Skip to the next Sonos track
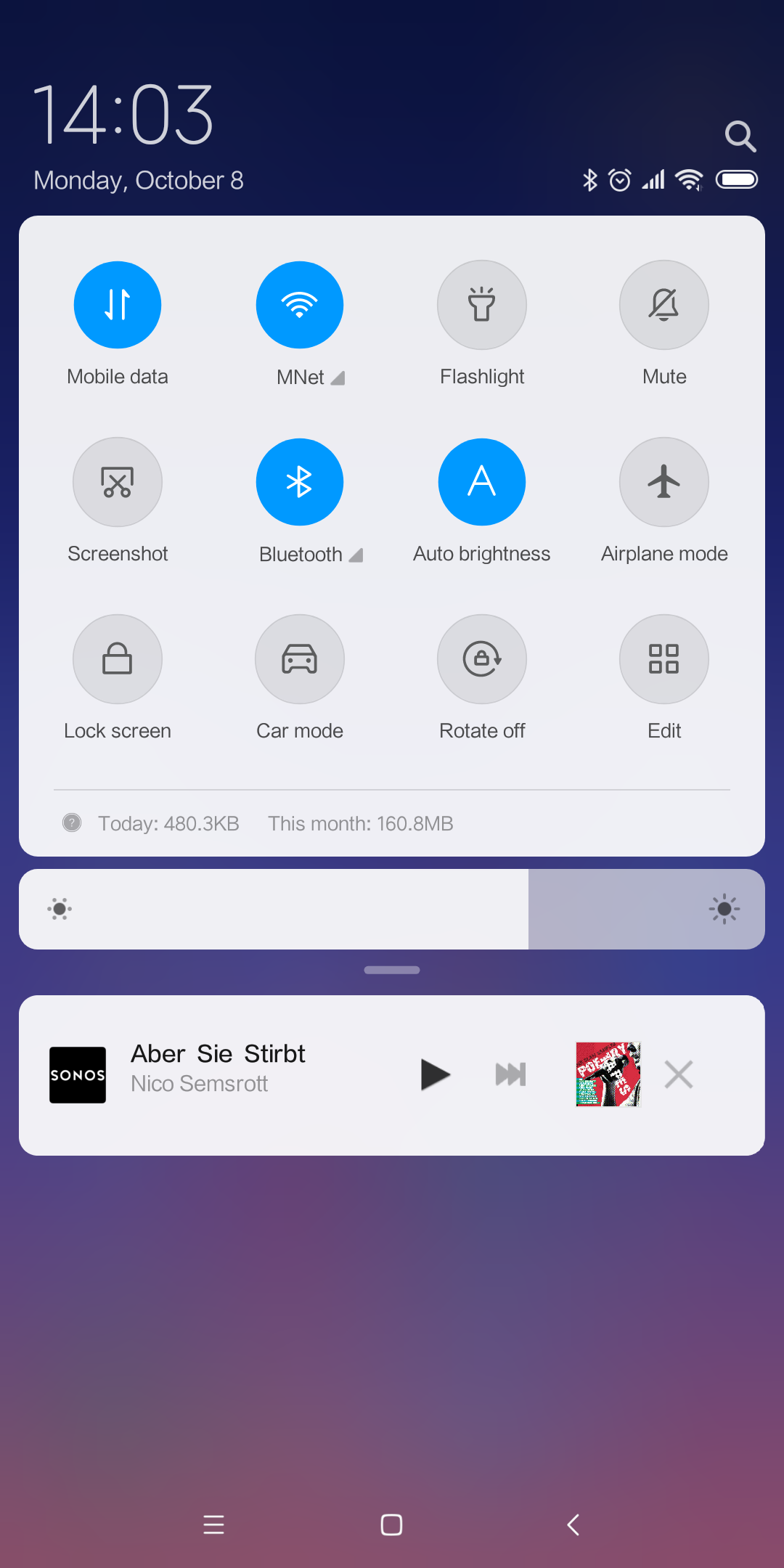784x1568 pixels. pos(510,1074)
